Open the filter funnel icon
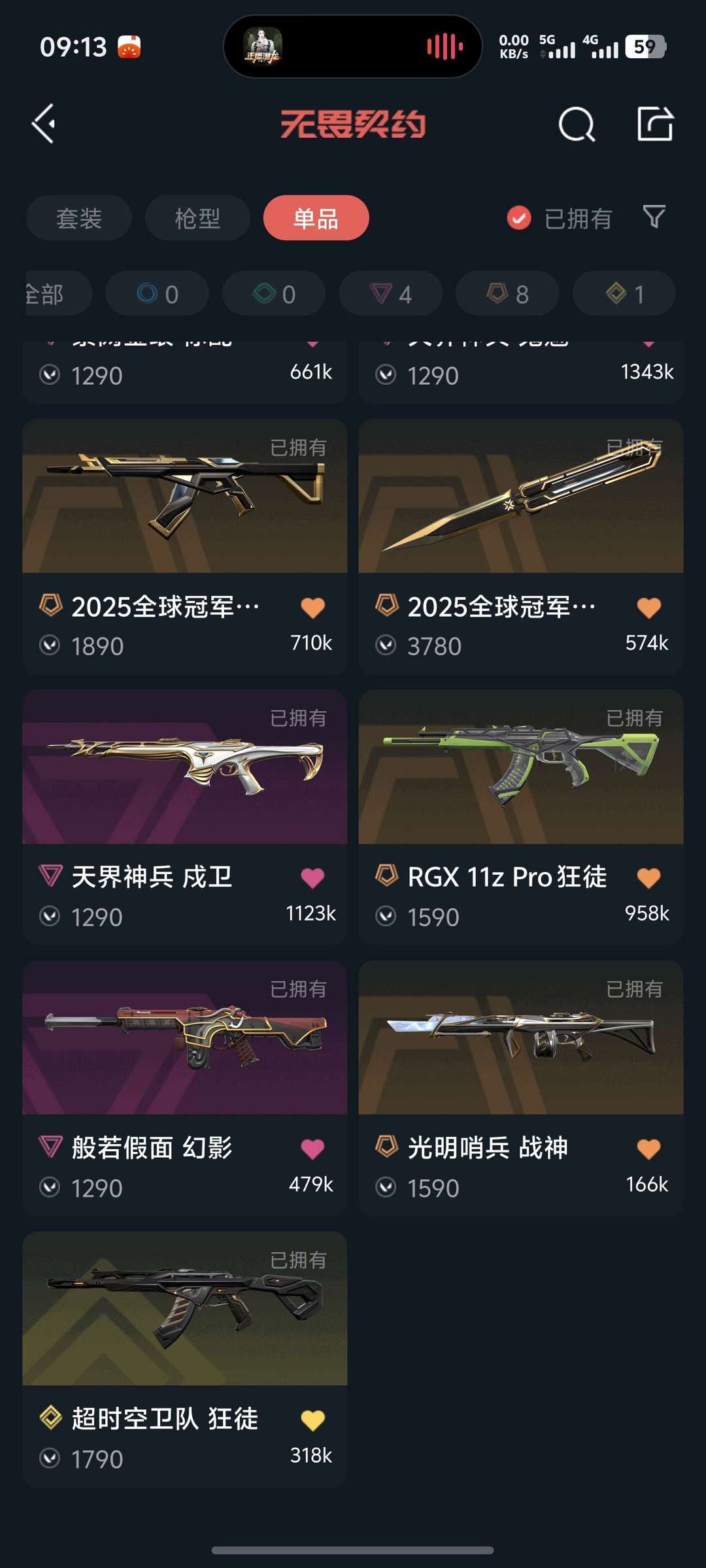 [x=653, y=218]
